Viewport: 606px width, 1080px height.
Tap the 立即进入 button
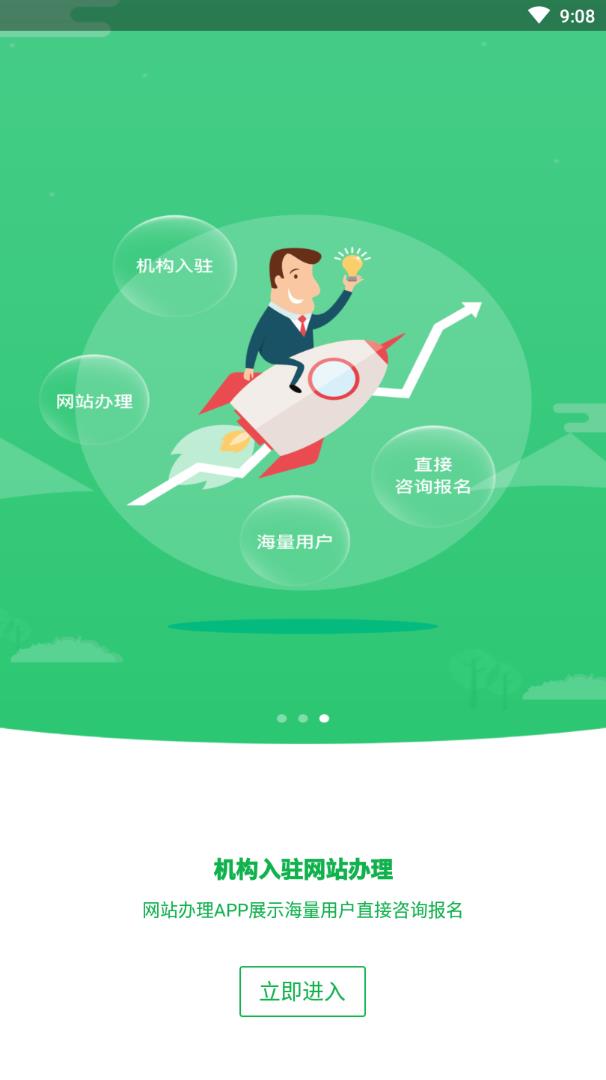[302, 991]
